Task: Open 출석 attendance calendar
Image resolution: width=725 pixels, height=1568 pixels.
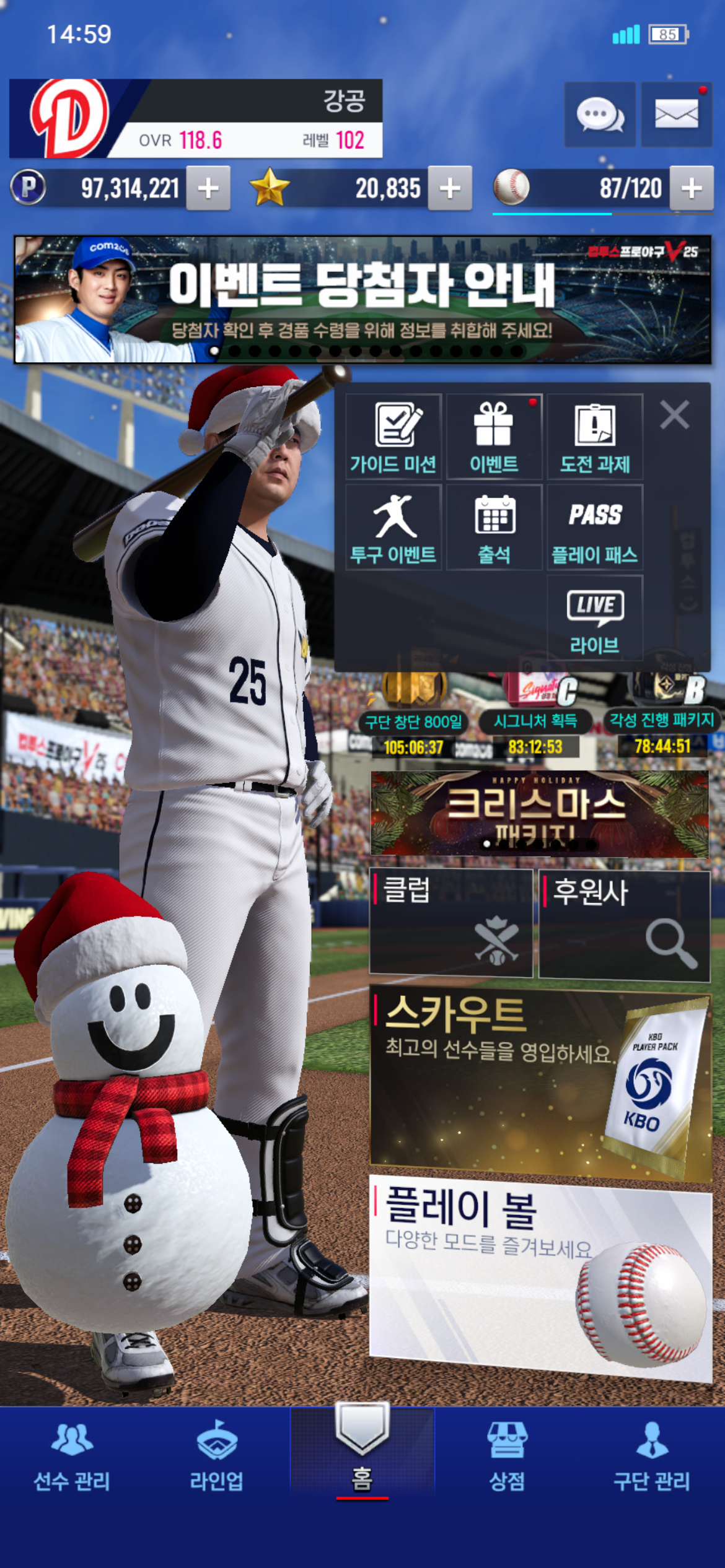Action: 494,528
